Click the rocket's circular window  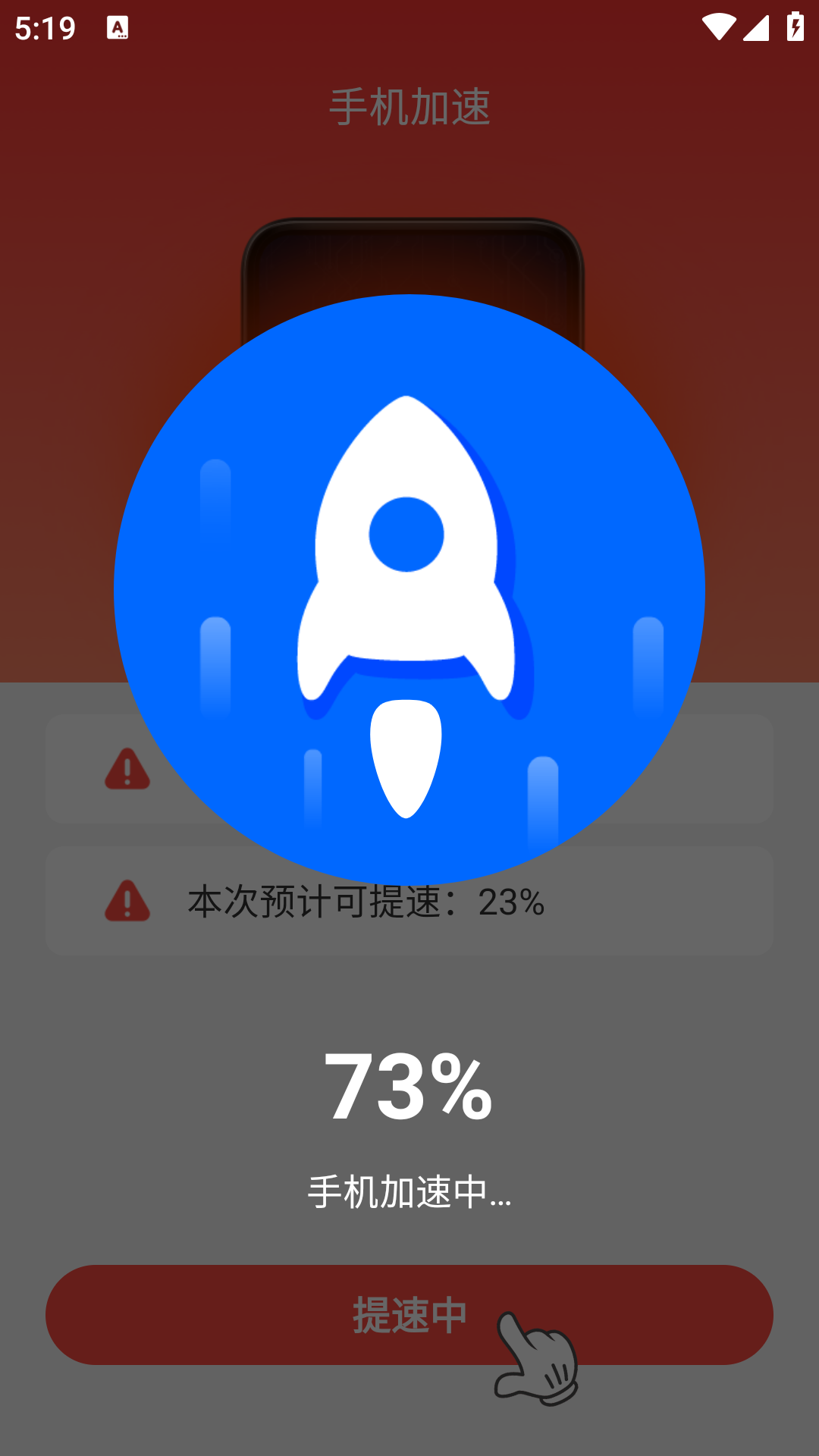[407, 535]
